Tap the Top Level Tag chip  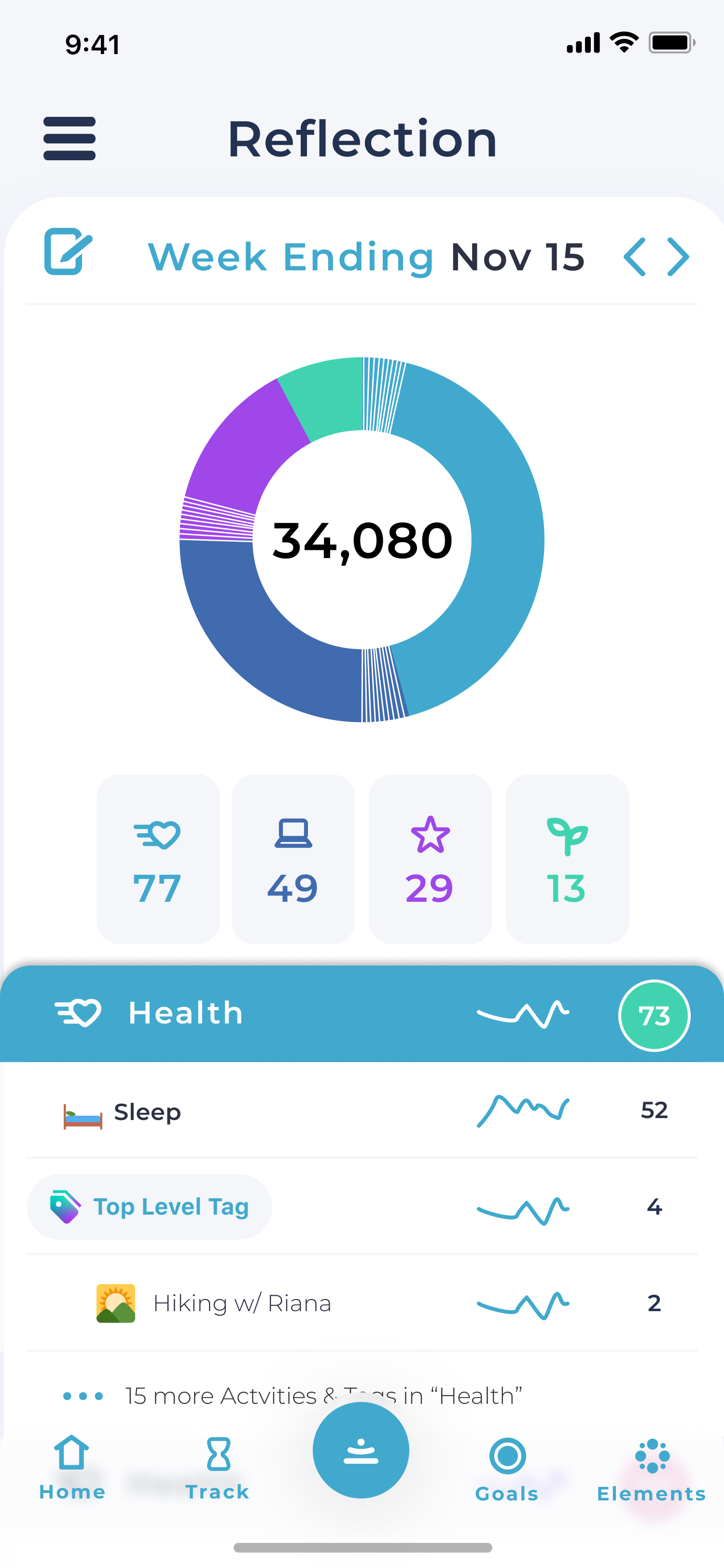click(x=150, y=1206)
